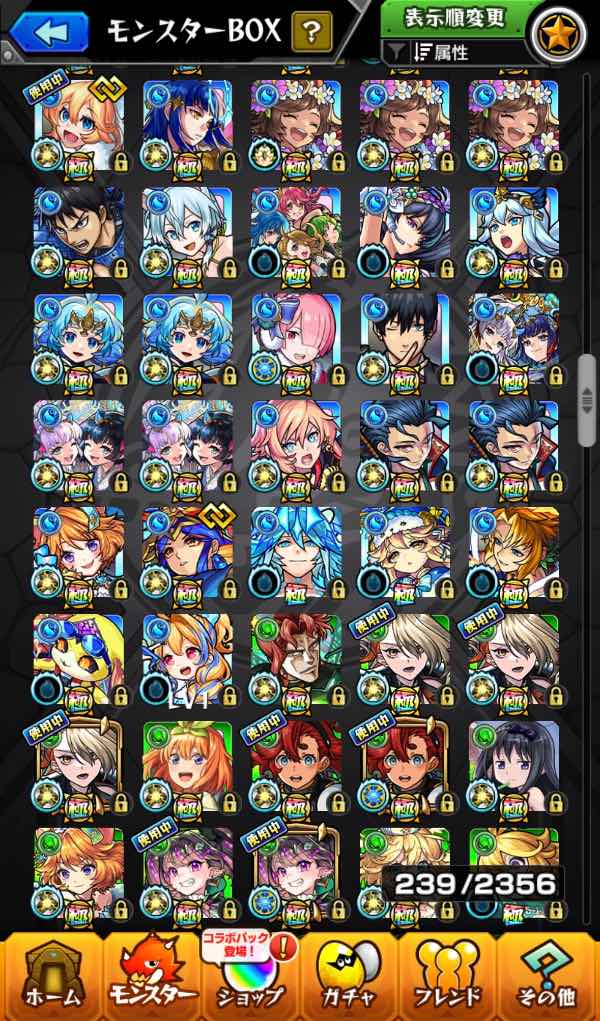Go back with the blue arrow button
This screenshot has width=600, height=1021.
point(47,30)
